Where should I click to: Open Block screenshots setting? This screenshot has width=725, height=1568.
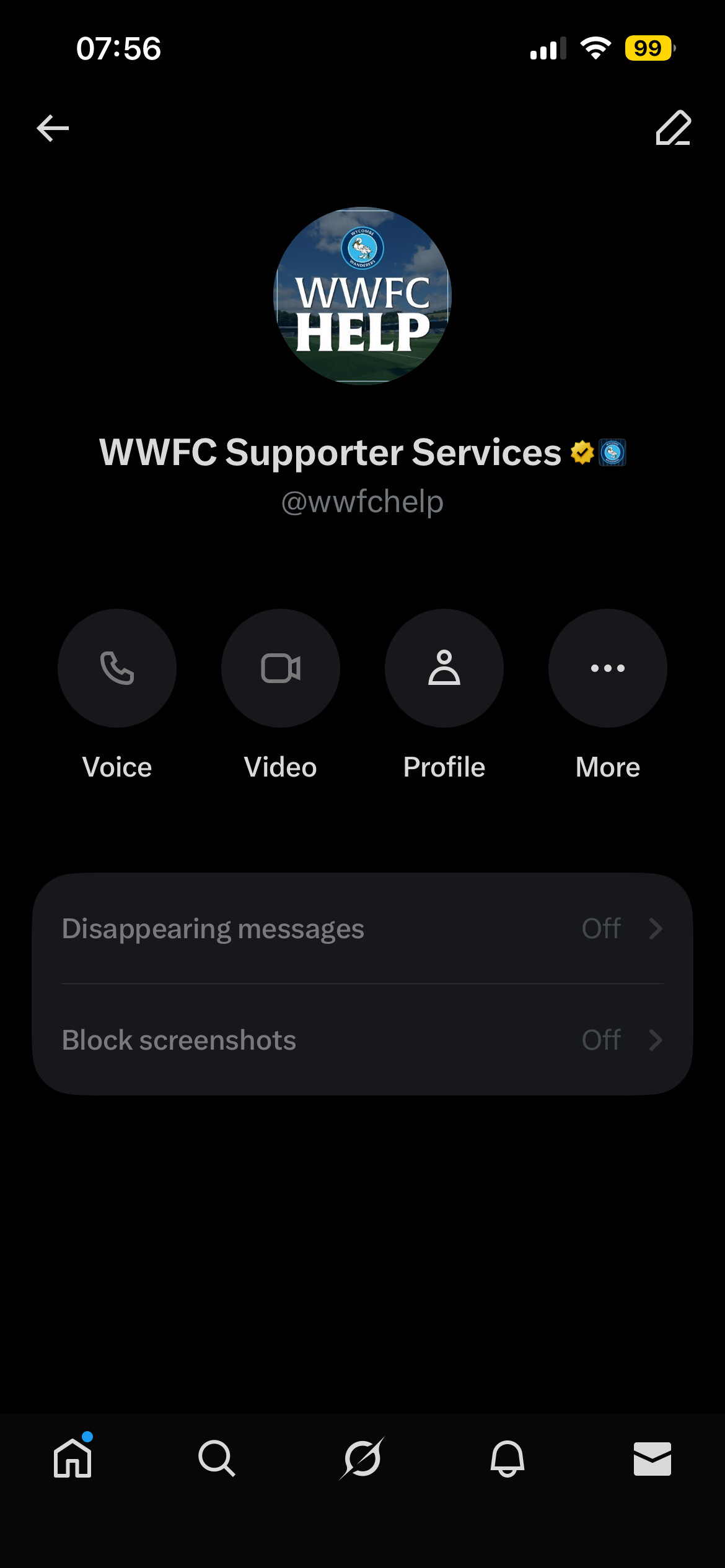(x=362, y=1040)
